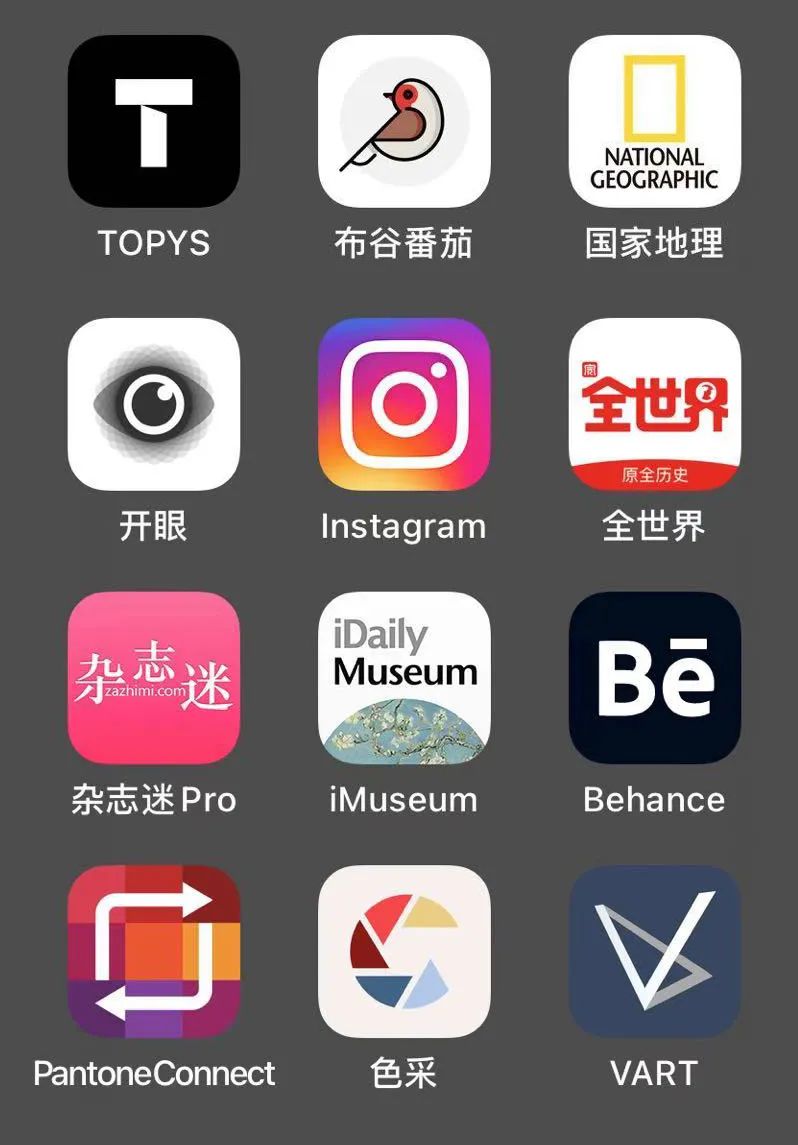Launch Behance
The height and width of the screenshot is (1145, 798).
tap(654, 677)
